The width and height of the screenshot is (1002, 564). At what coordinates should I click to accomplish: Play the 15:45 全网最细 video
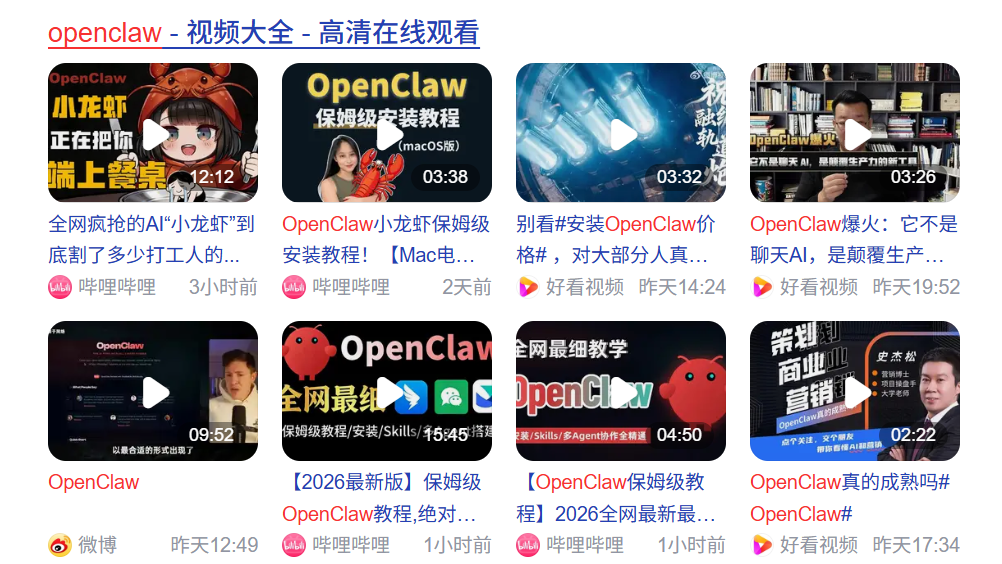click(x=387, y=391)
